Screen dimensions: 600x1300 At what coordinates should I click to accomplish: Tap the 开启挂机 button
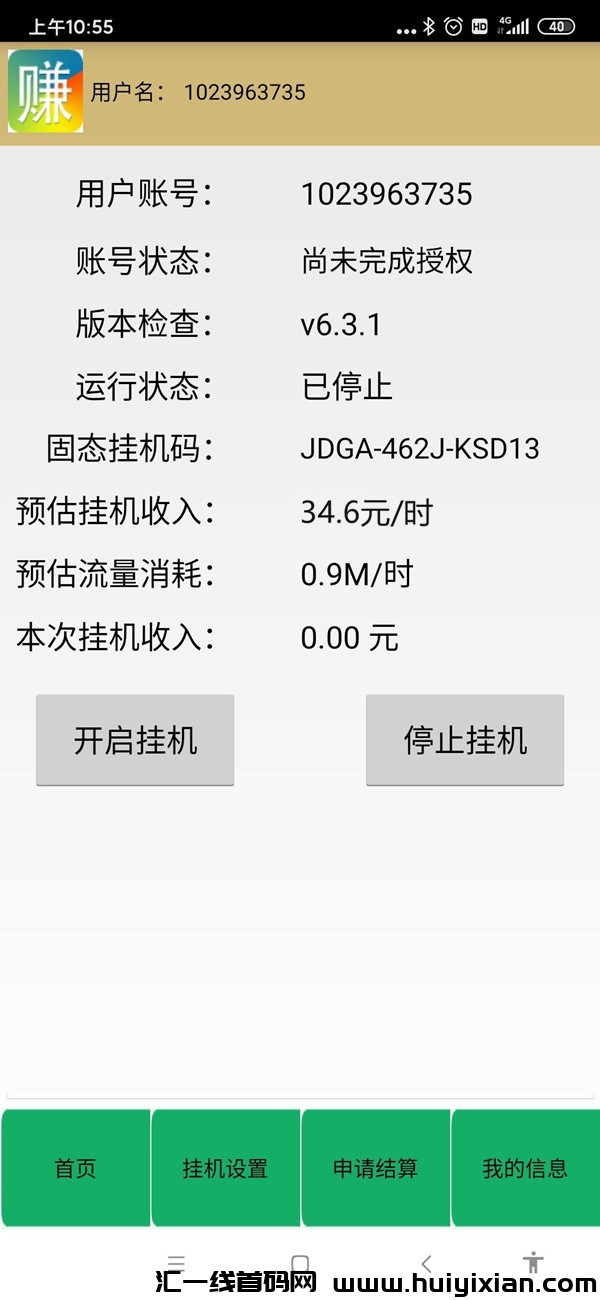click(135, 740)
